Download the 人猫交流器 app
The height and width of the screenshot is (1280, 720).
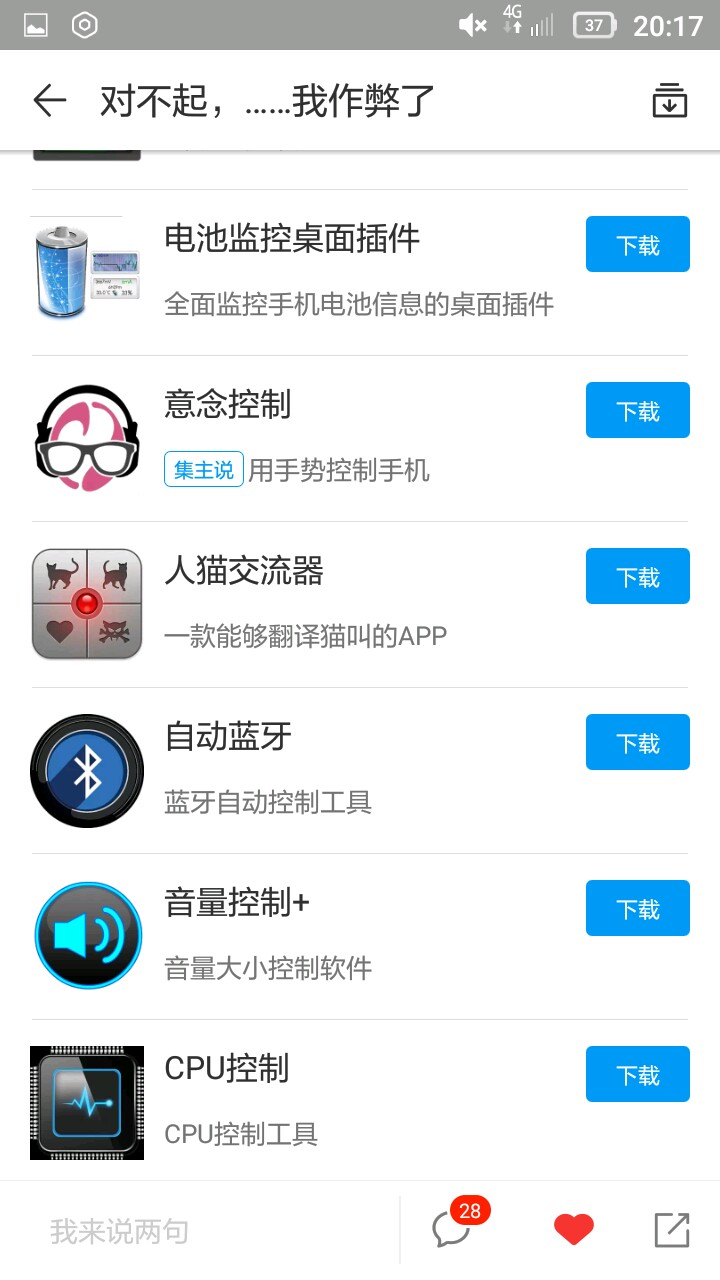637,576
